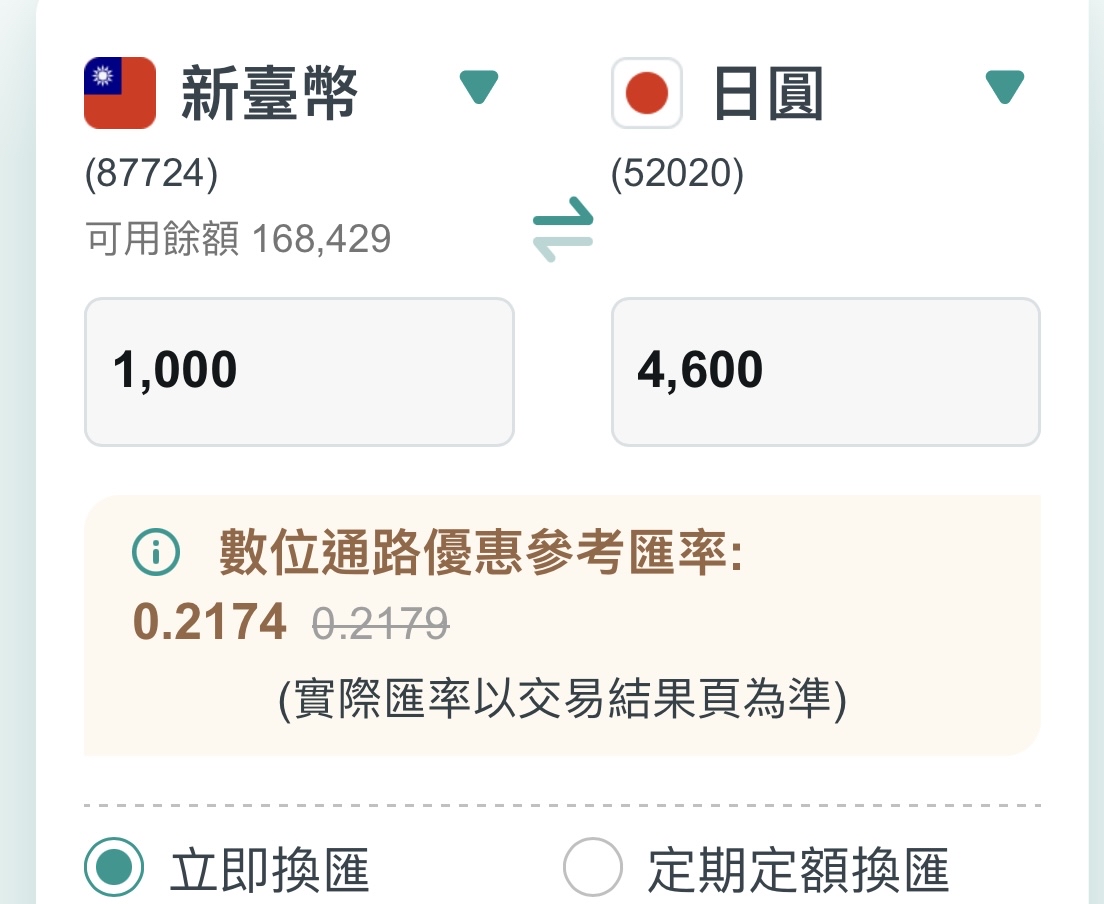The height and width of the screenshot is (904, 1104).
Task: Open the 日圓 currency dropdown
Action: 1005,88
